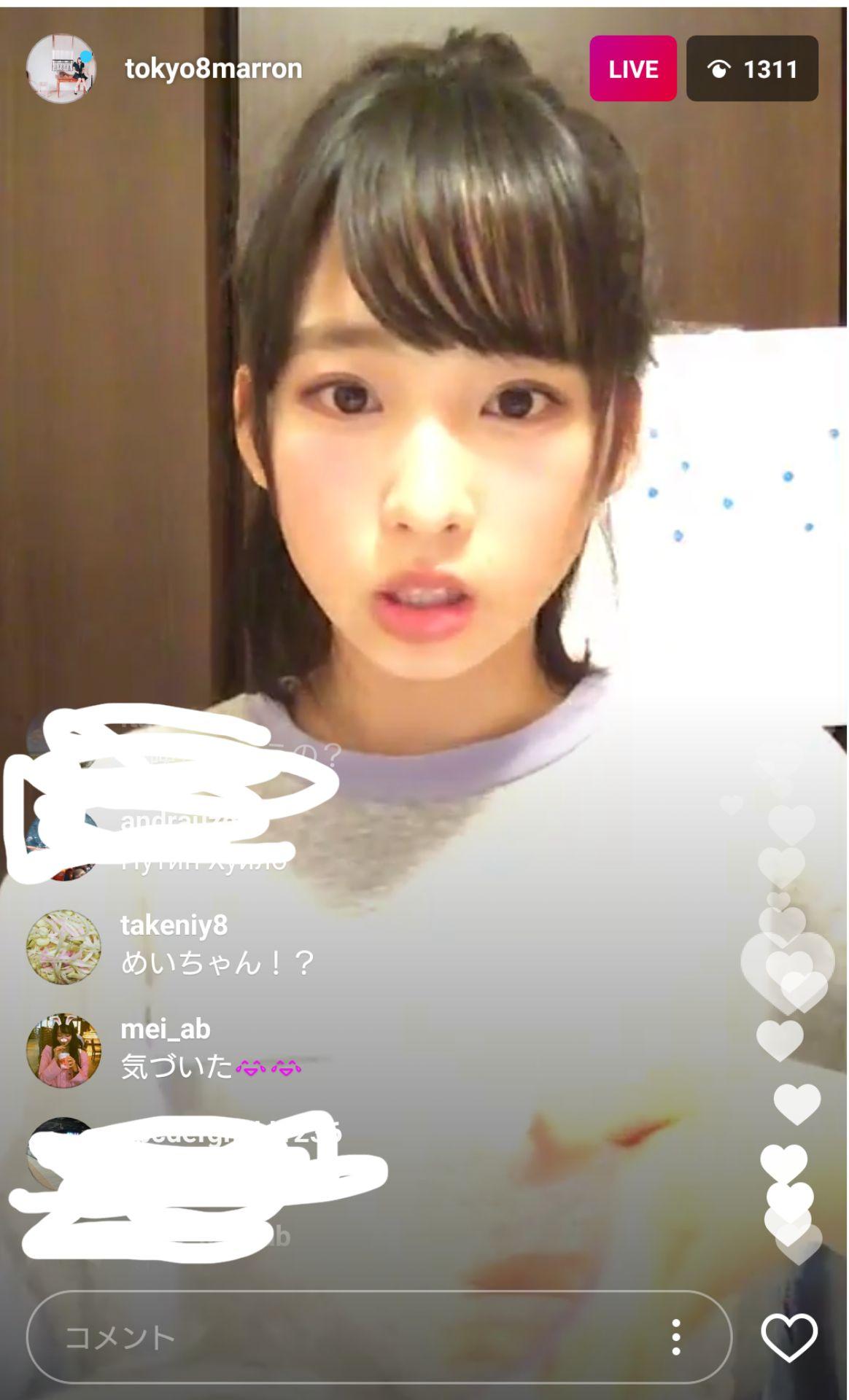Open the comment from mei_ab
This screenshot has width=849, height=1400.
tap(210, 1067)
